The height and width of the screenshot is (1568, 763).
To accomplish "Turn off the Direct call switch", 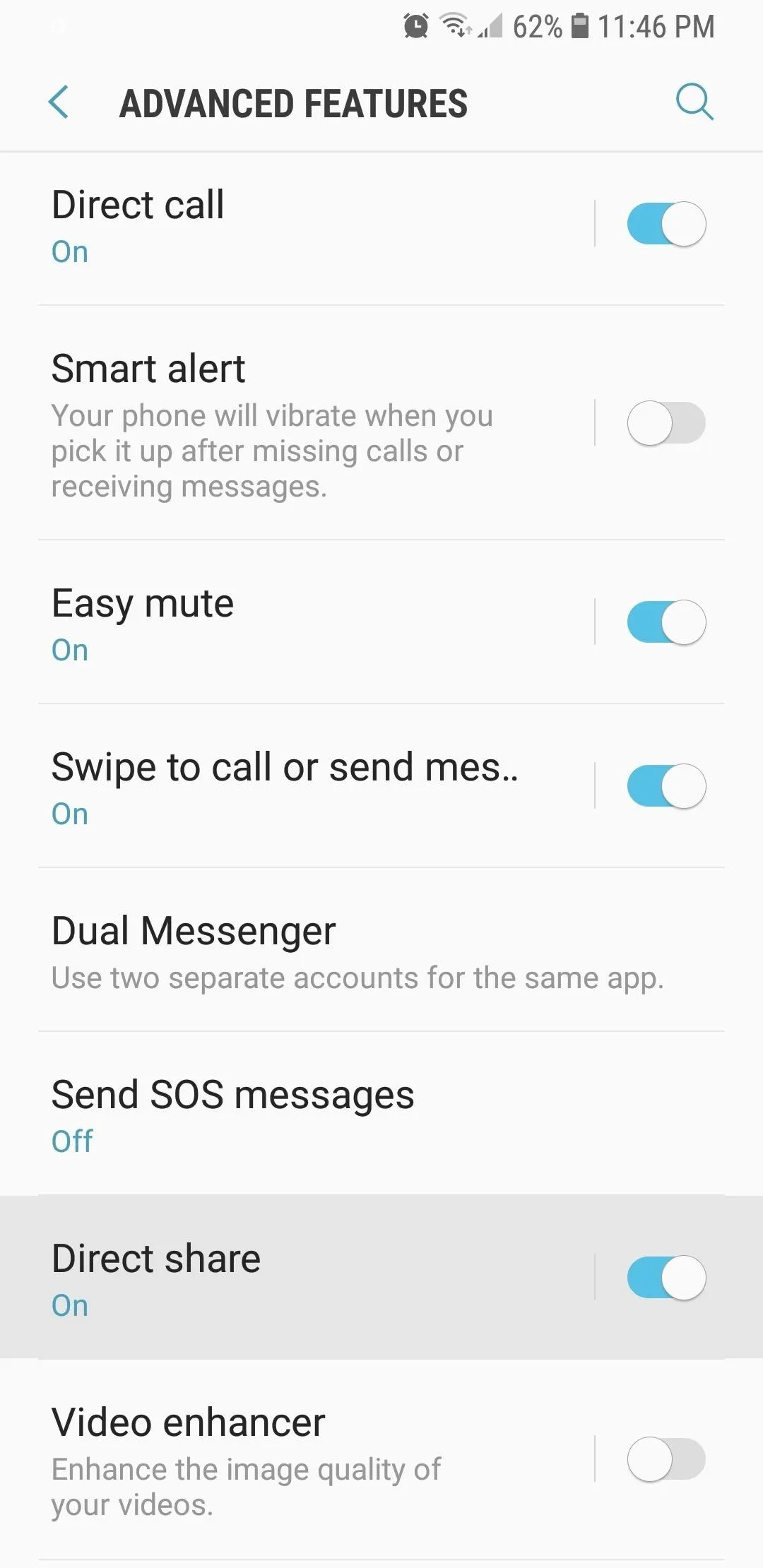I will 666,224.
